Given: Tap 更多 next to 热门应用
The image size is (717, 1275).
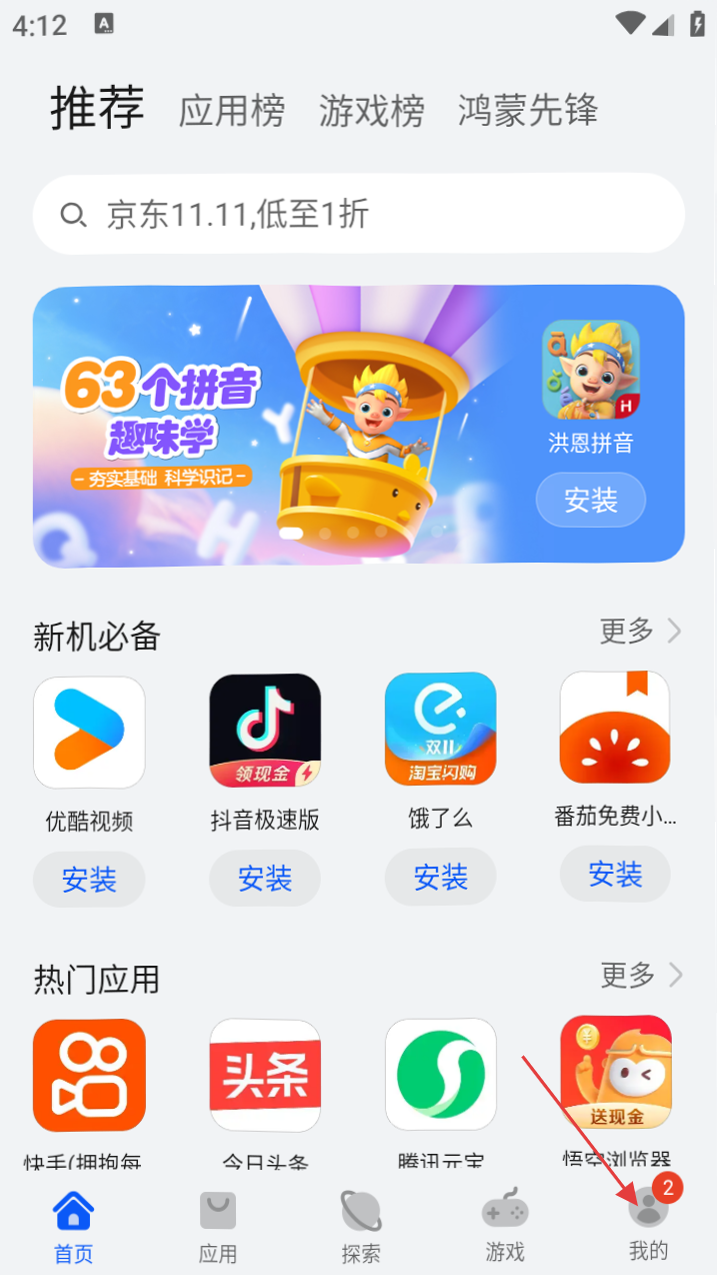Looking at the screenshot, I should (x=640, y=975).
